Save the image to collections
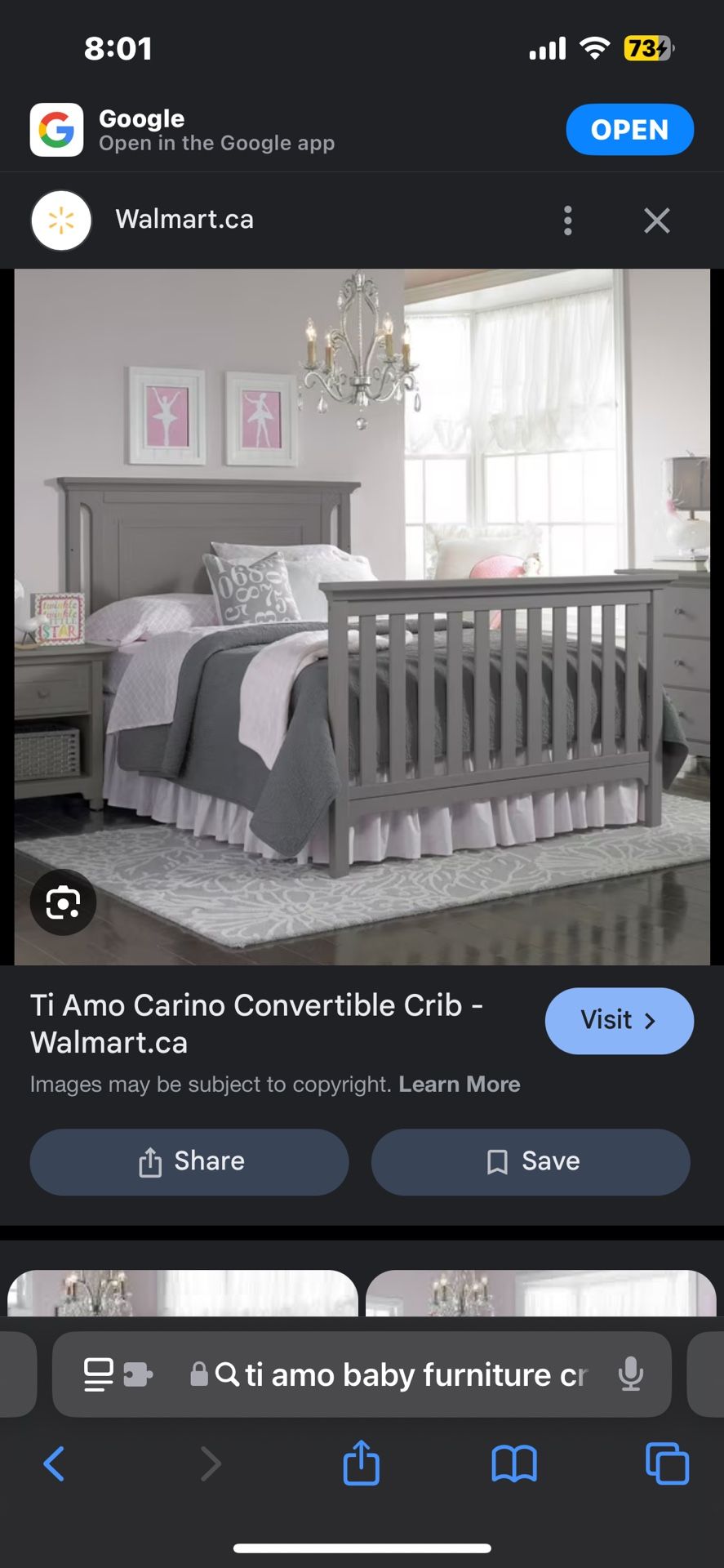 click(531, 1162)
